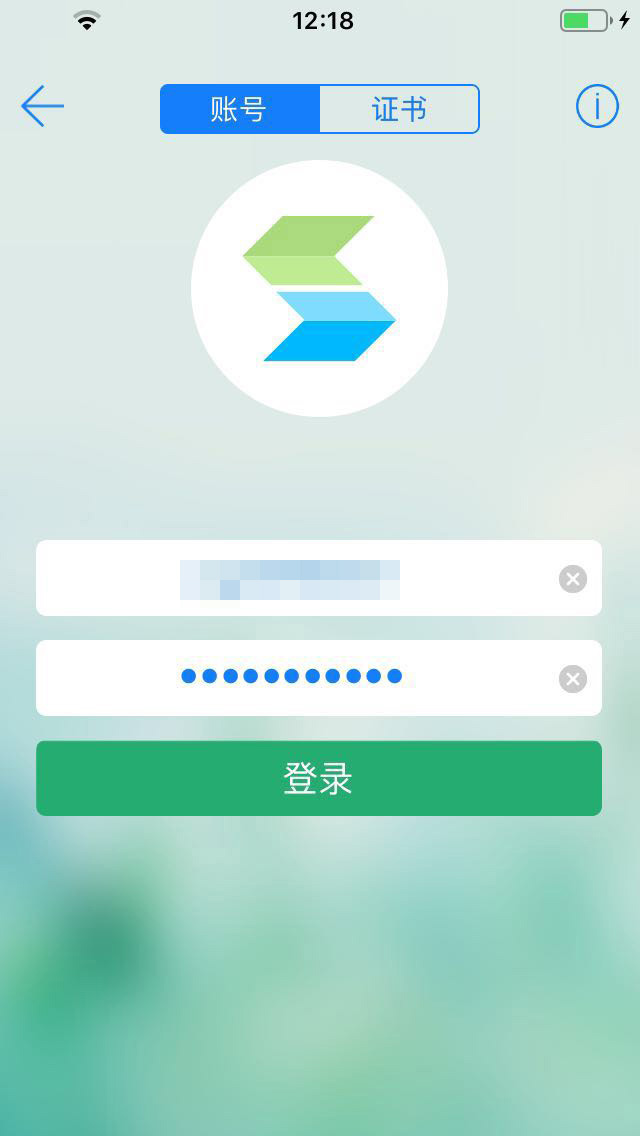
Task: Tap the account name field
Action: click(x=290, y=579)
